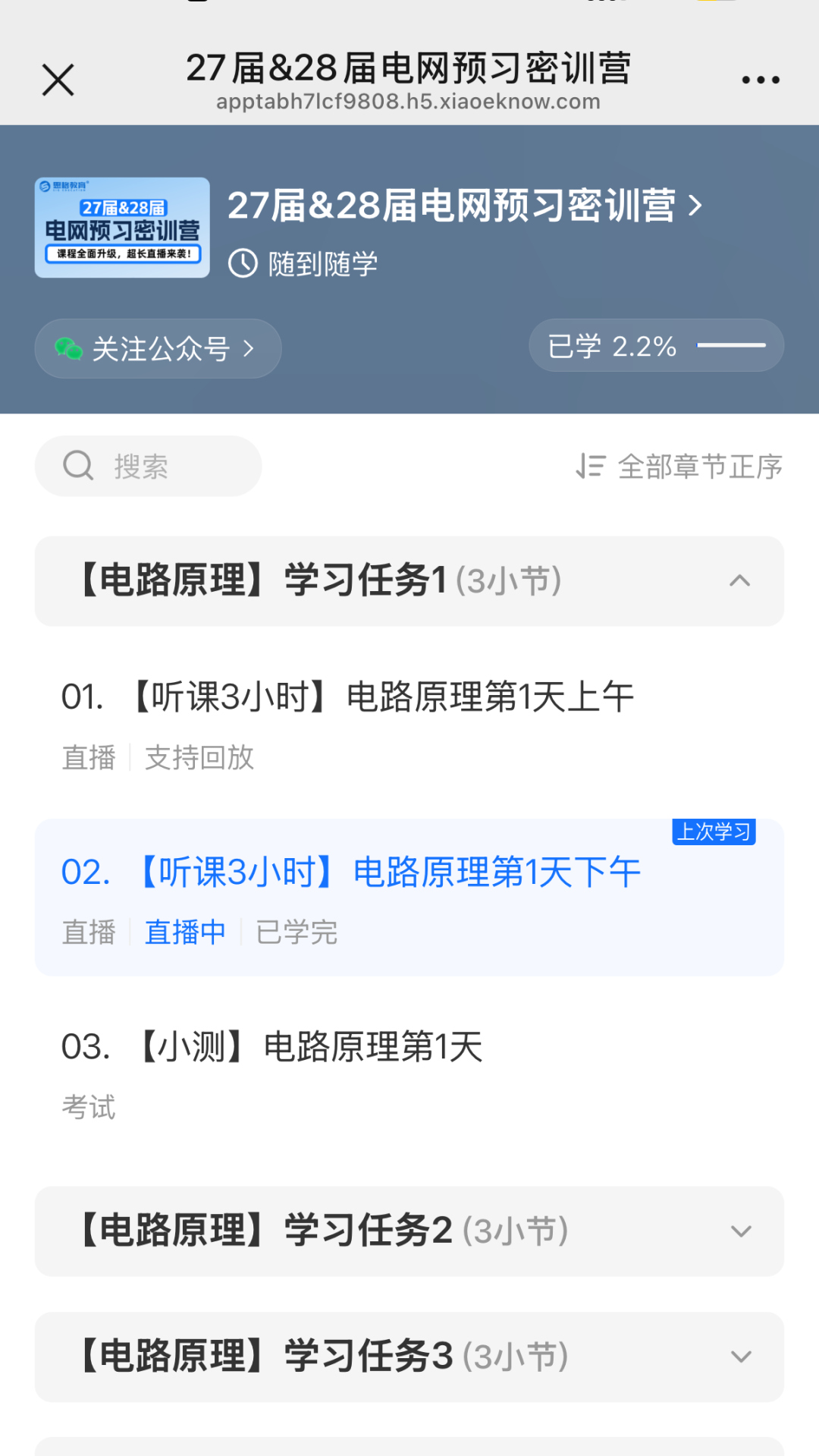Tap the course cover thumbnail
Image resolution: width=819 pixels, height=1456 pixels.
[x=122, y=228]
